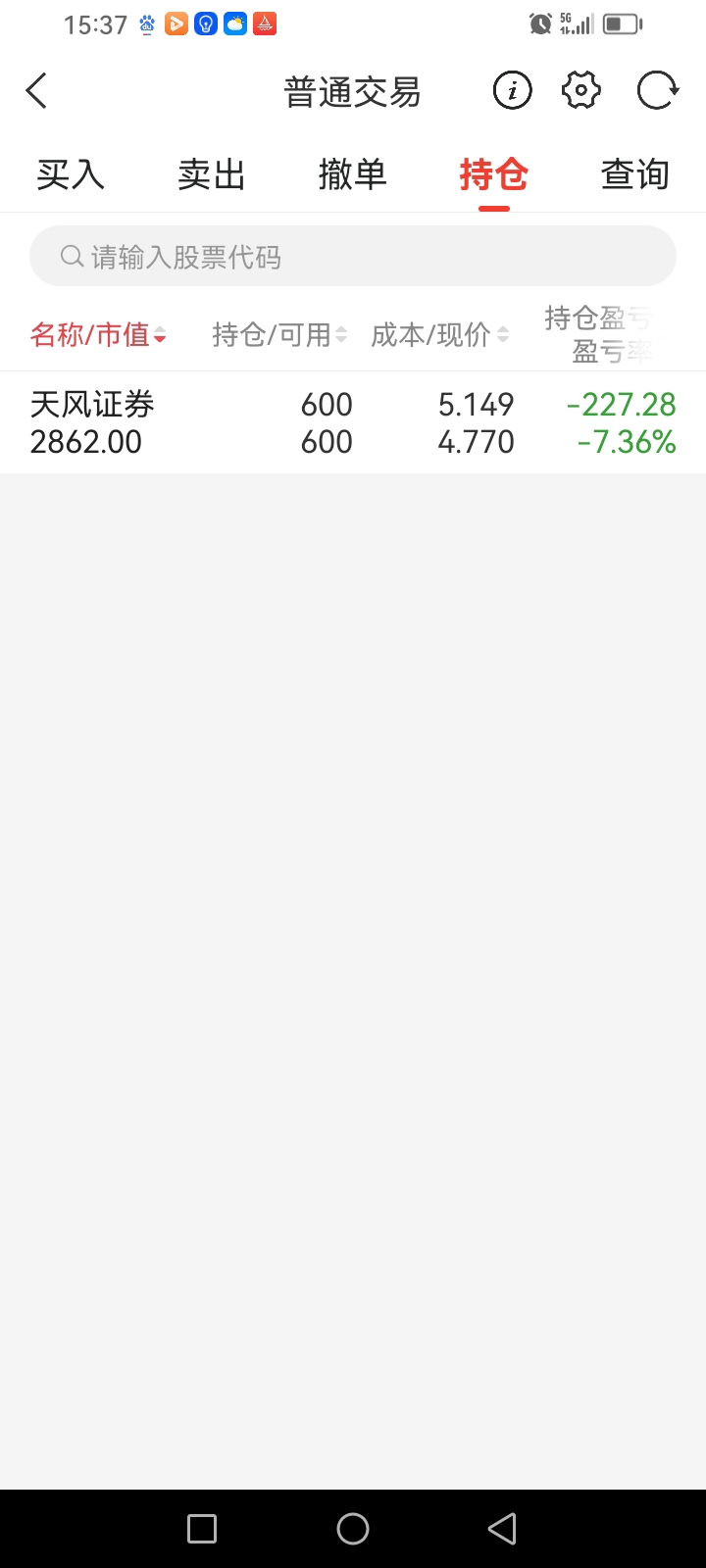Open the settings gear icon

(x=580, y=91)
